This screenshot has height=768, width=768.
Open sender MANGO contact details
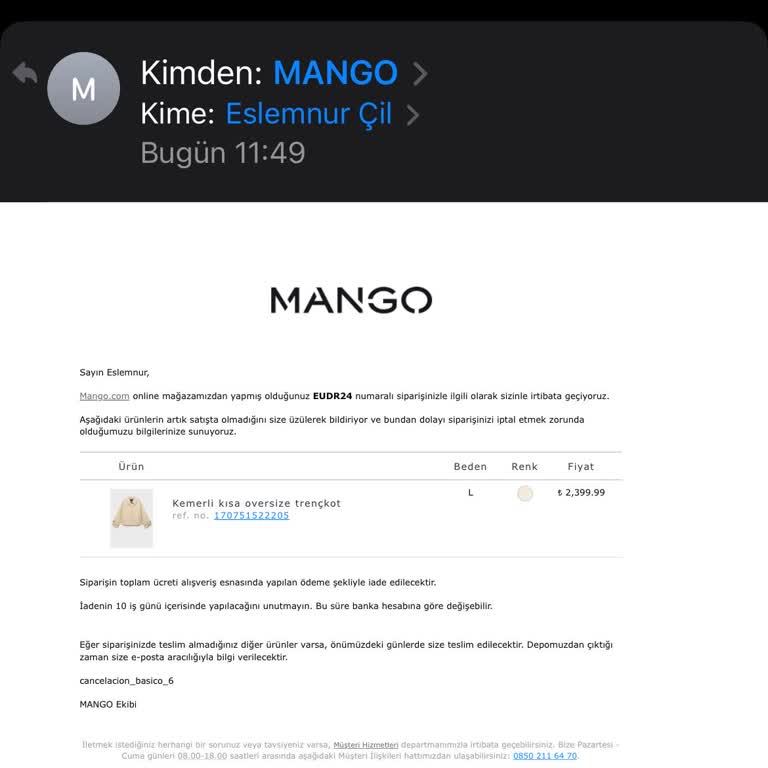pos(335,73)
